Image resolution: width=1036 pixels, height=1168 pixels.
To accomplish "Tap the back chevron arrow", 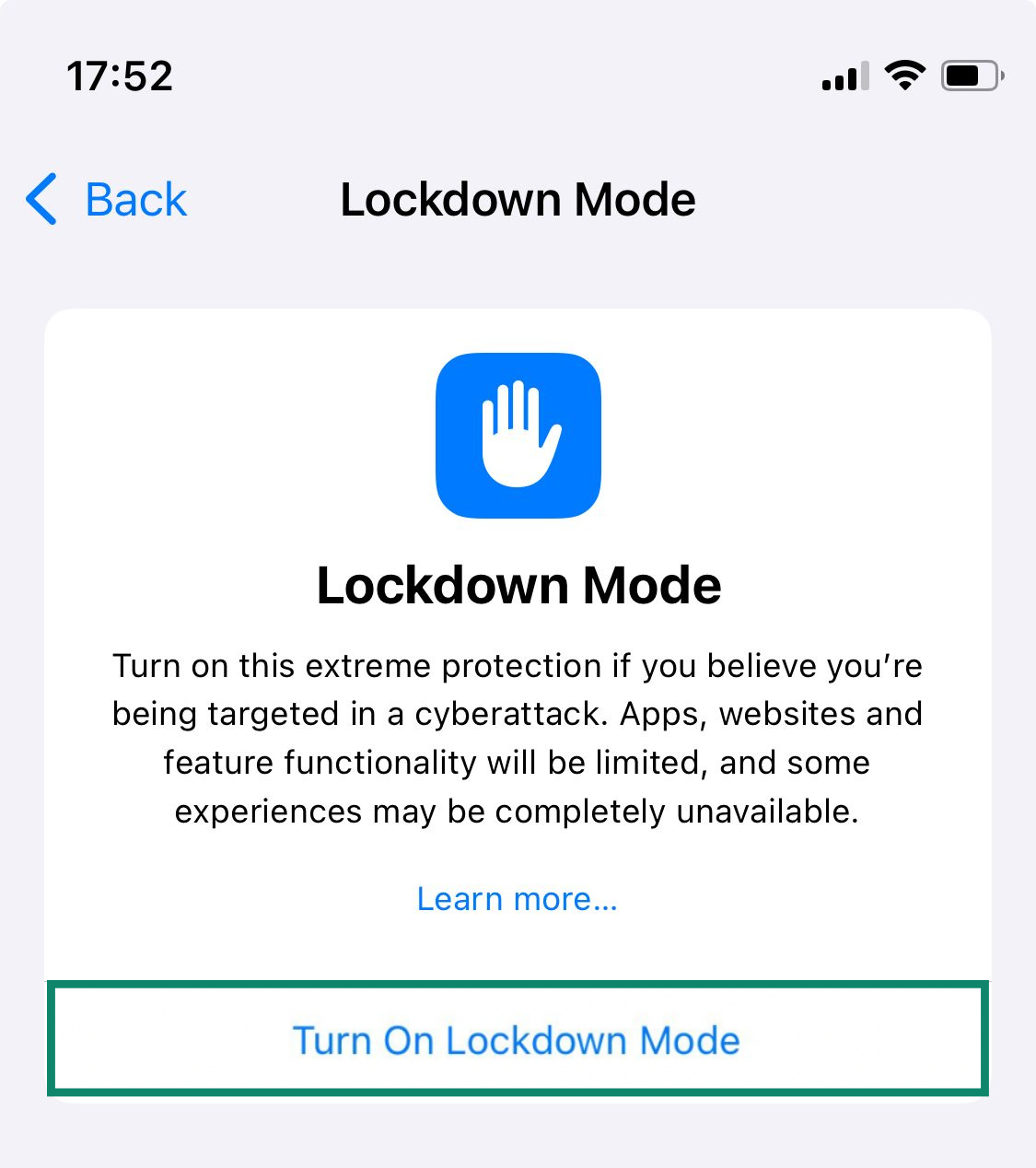I will pyautogui.click(x=41, y=199).
